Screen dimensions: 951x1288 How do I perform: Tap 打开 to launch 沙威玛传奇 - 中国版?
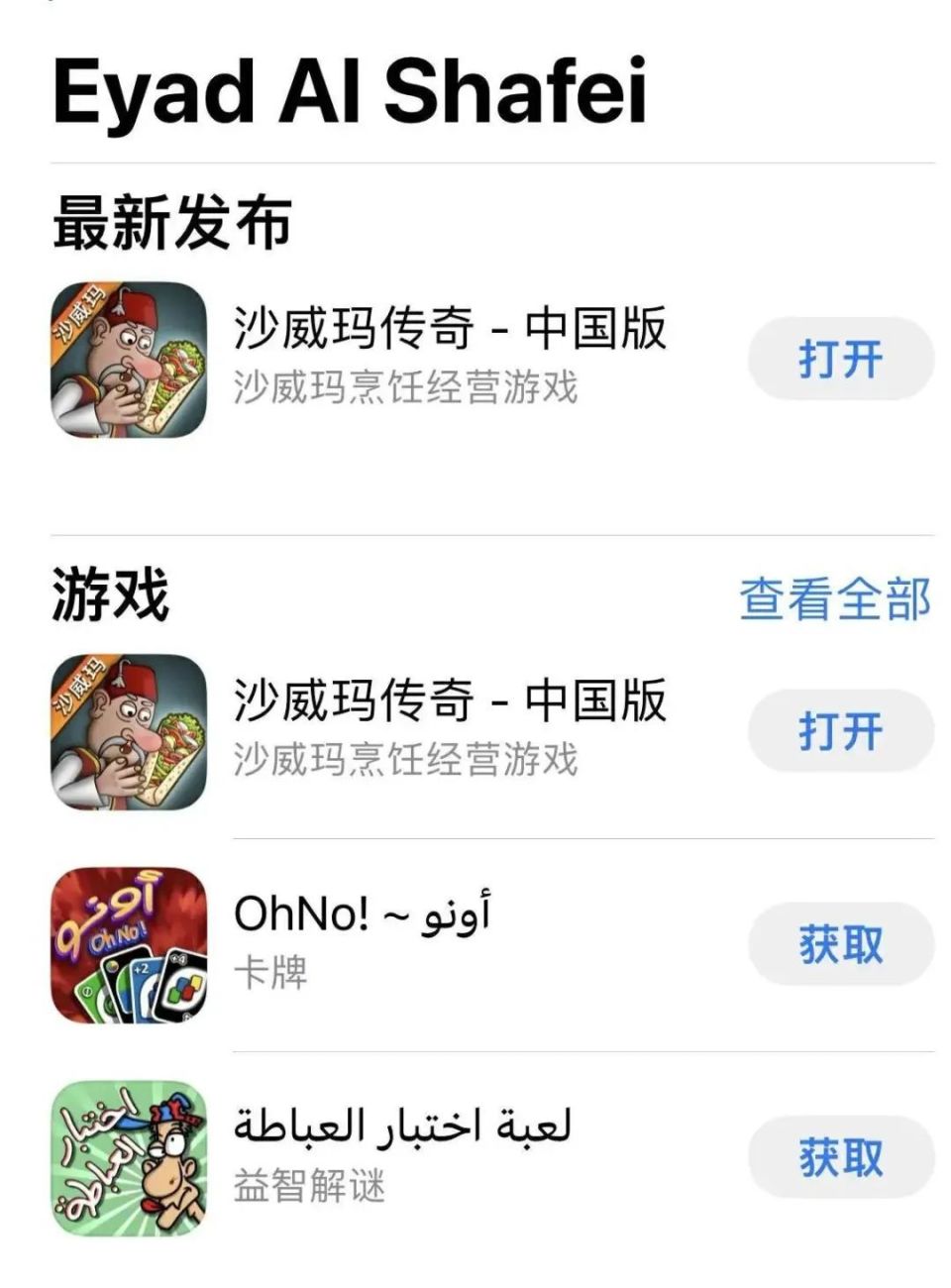tap(840, 358)
